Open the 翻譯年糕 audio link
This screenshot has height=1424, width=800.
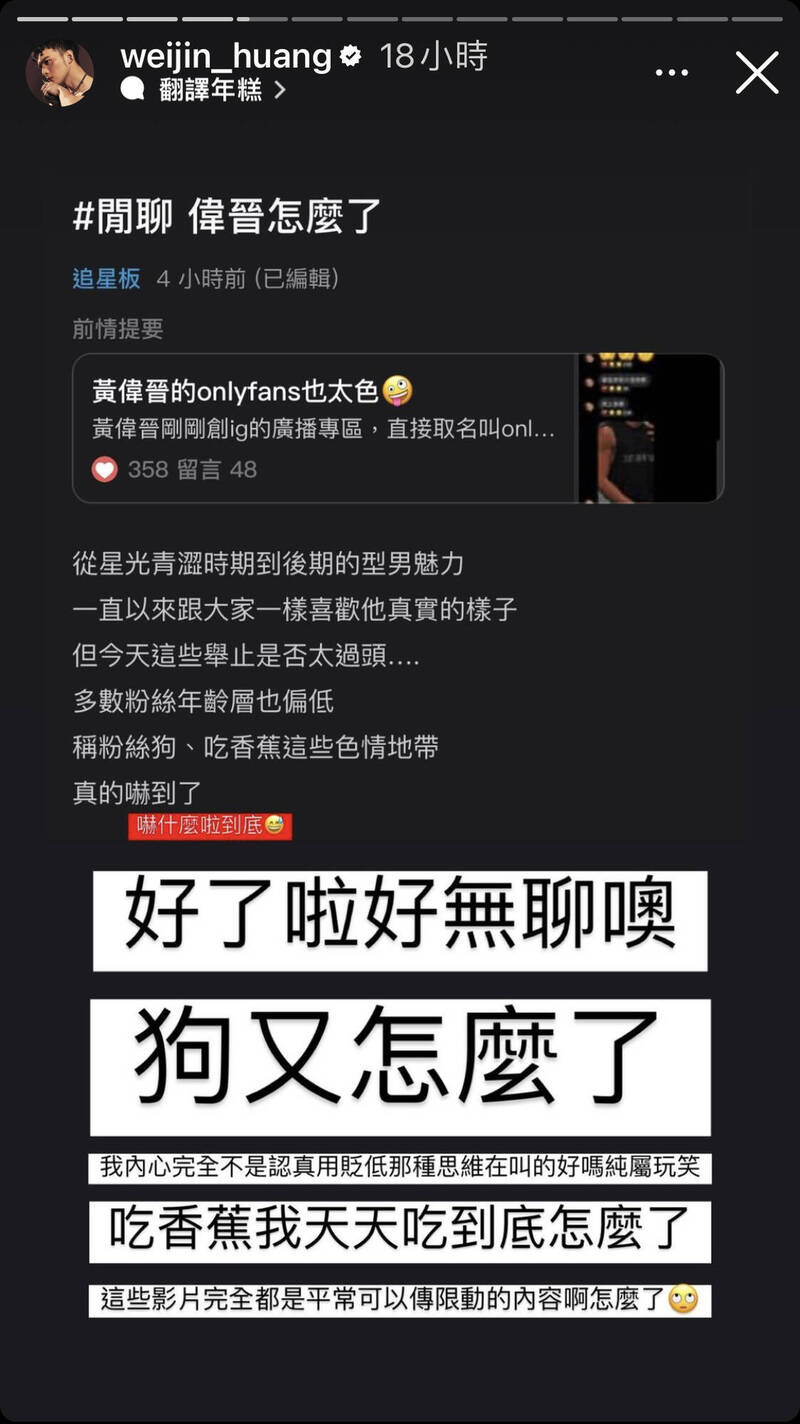203,90
